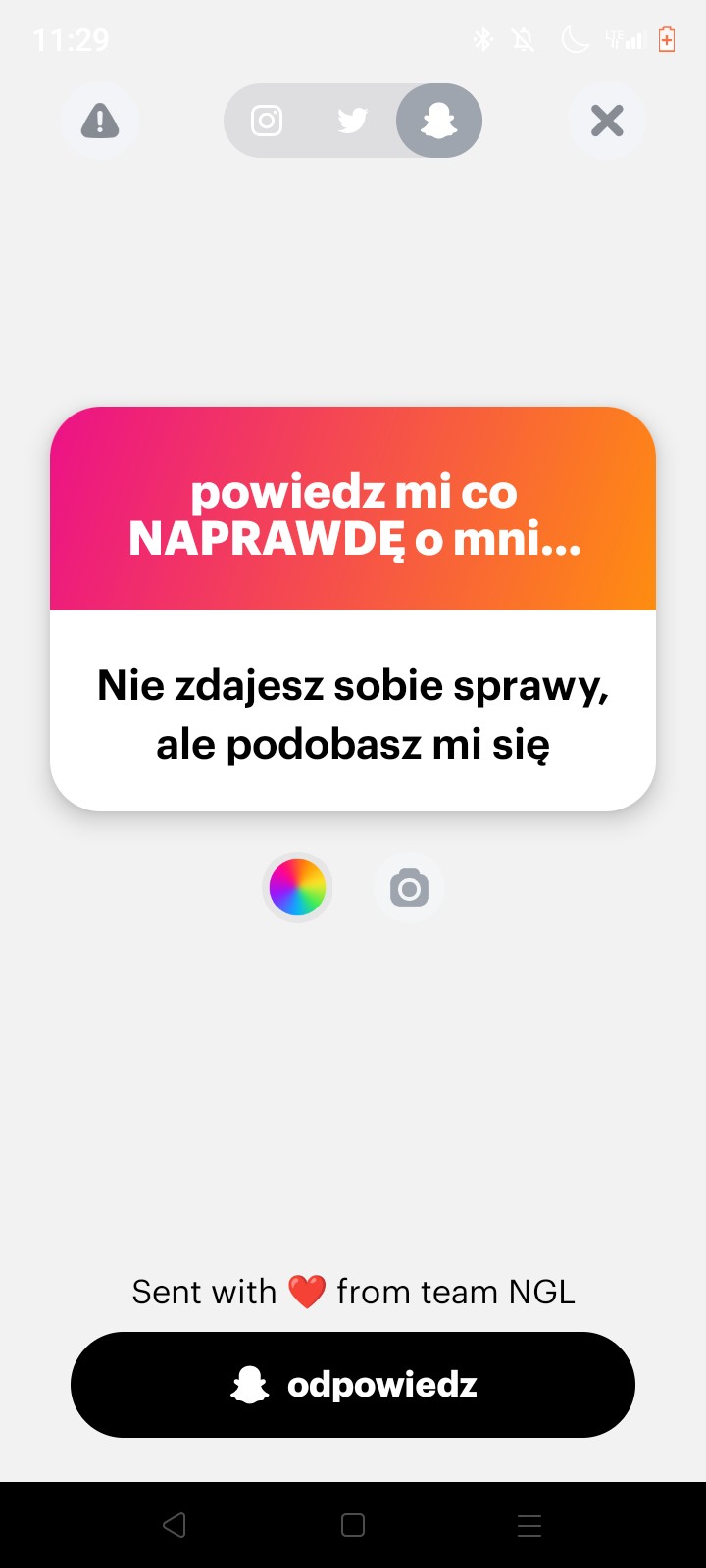The image size is (706, 1568).
Task: Change card color with rainbow wheel
Action: point(297,888)
